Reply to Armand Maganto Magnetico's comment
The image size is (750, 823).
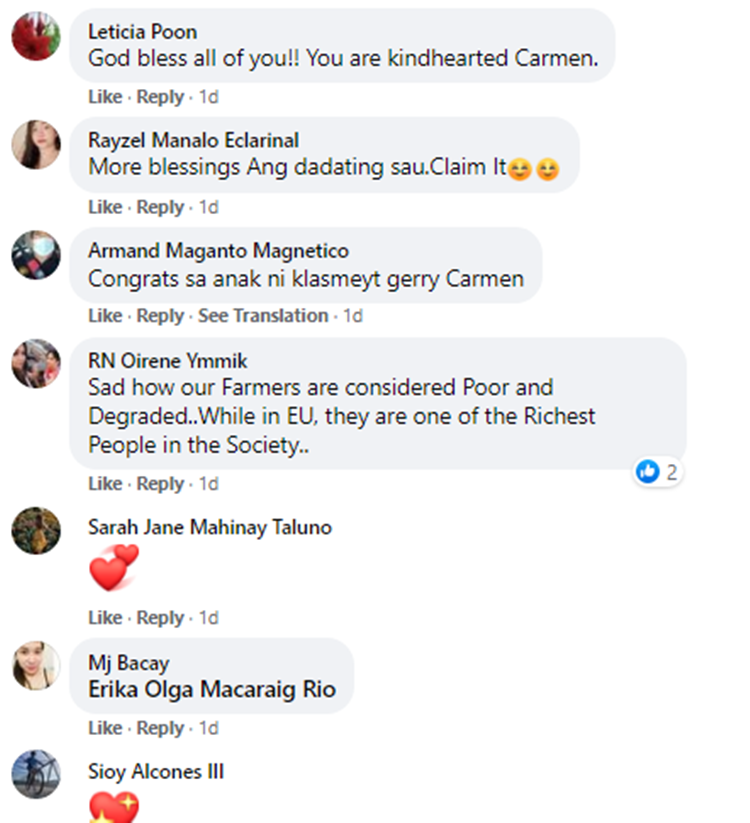[x=160, y=316]
